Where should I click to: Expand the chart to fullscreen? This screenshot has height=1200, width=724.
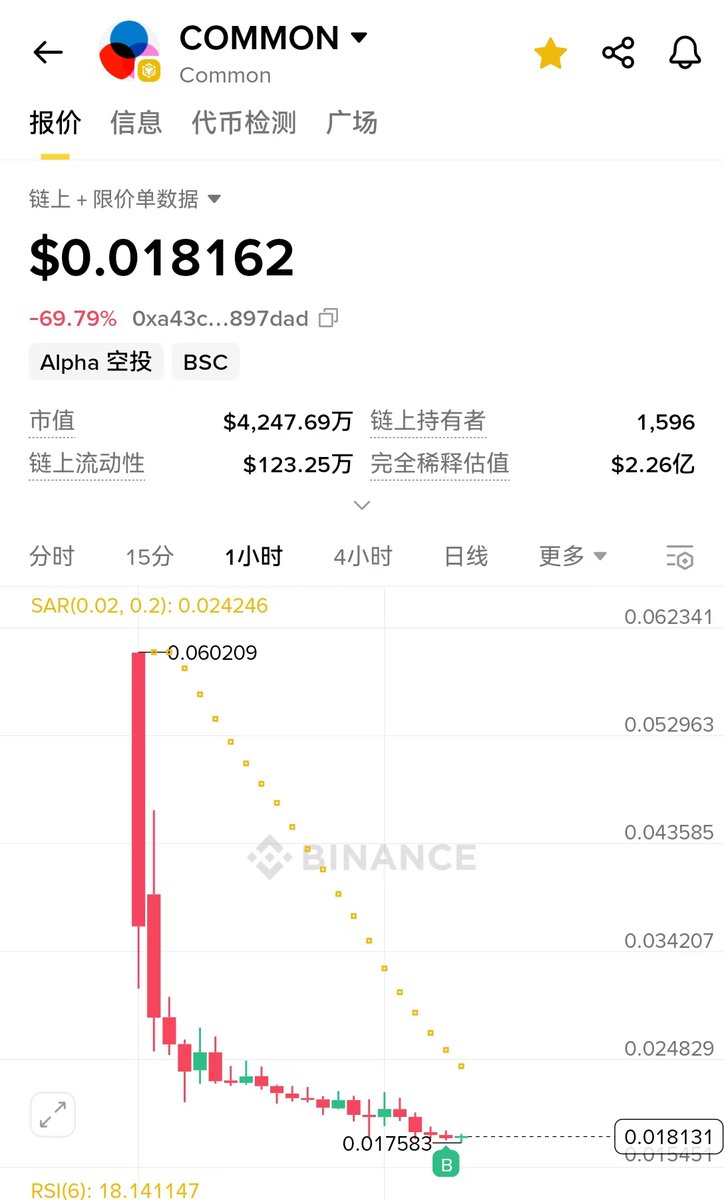point(53,1113)
